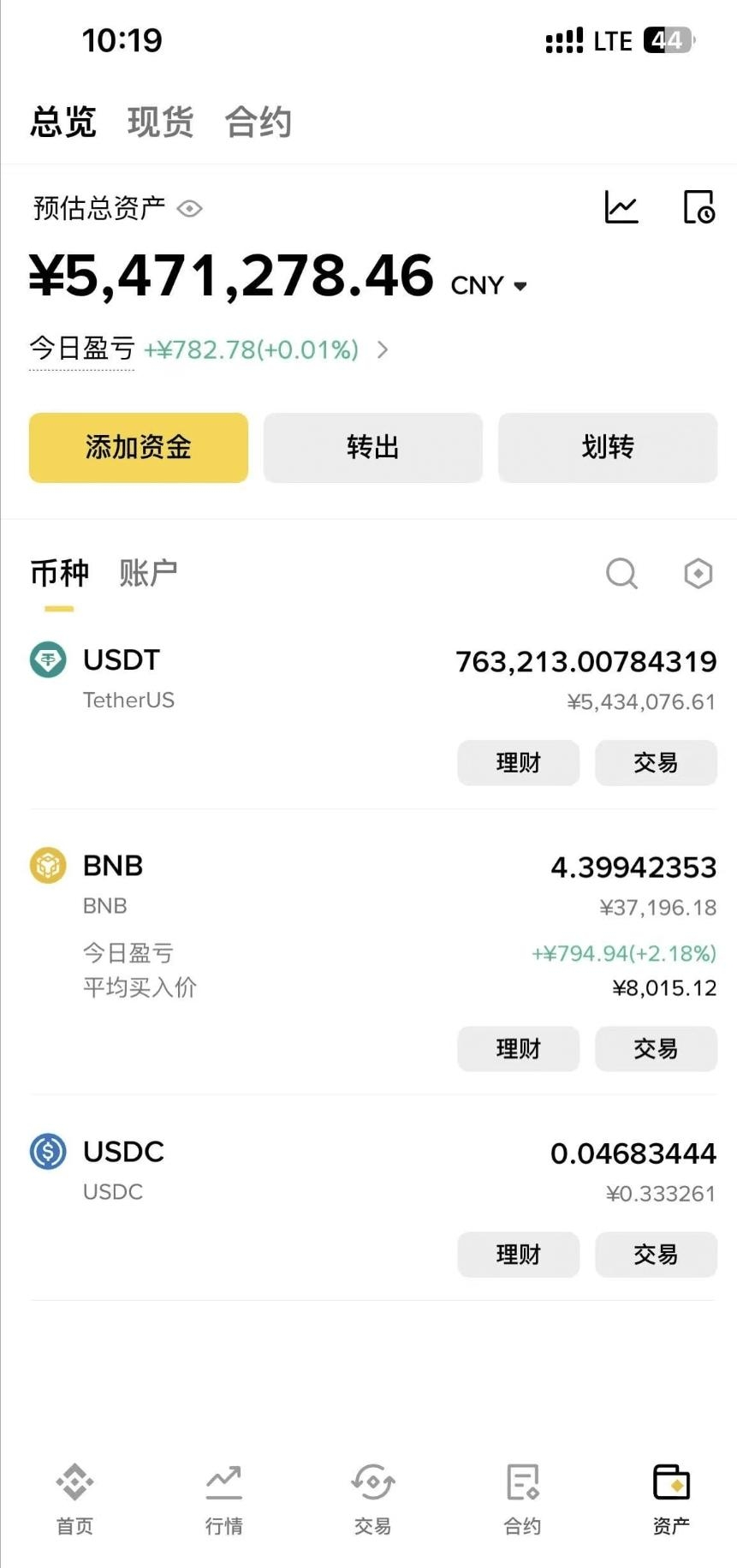
Task: Hide the estimated total assets balance
Action: 189,209
